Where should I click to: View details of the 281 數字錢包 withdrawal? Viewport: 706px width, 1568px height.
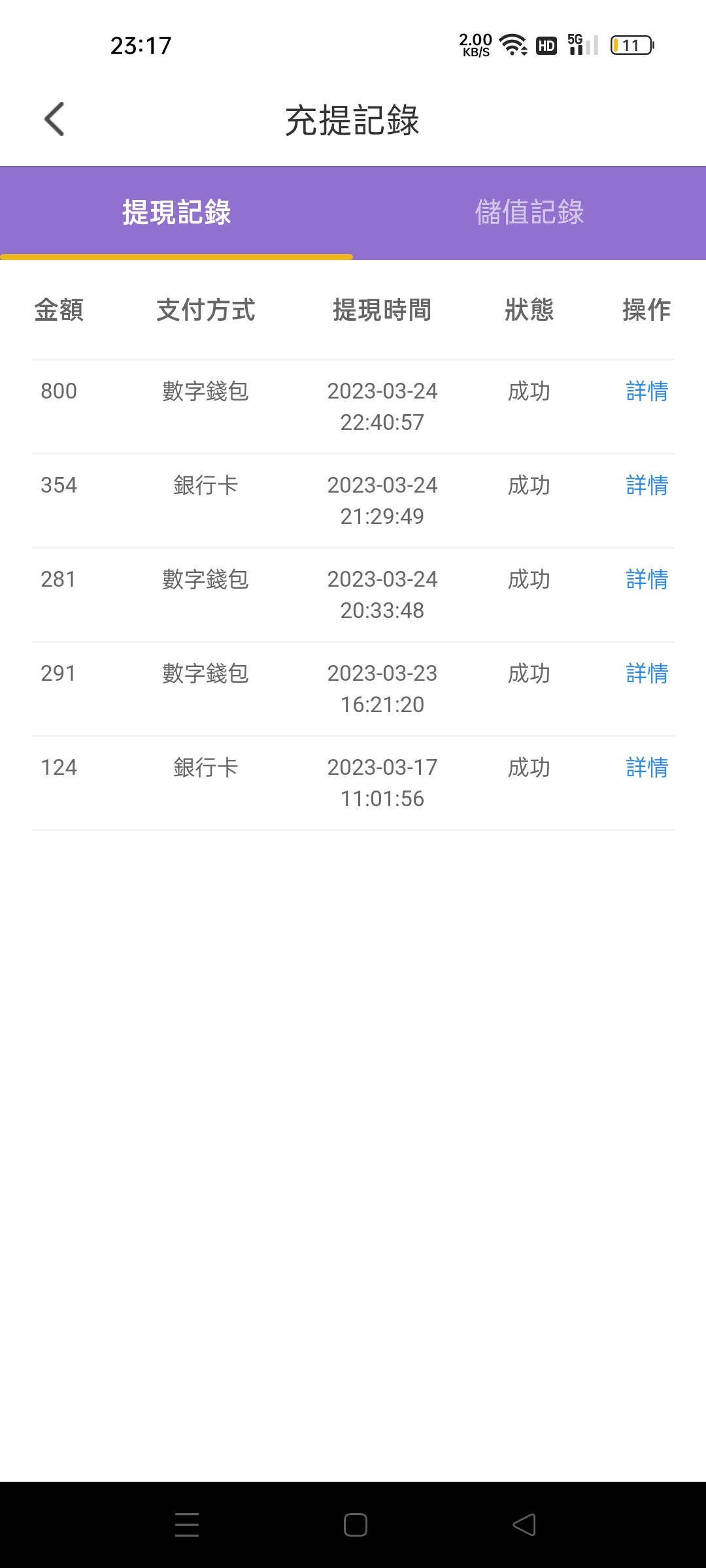[x=646, y=580]
